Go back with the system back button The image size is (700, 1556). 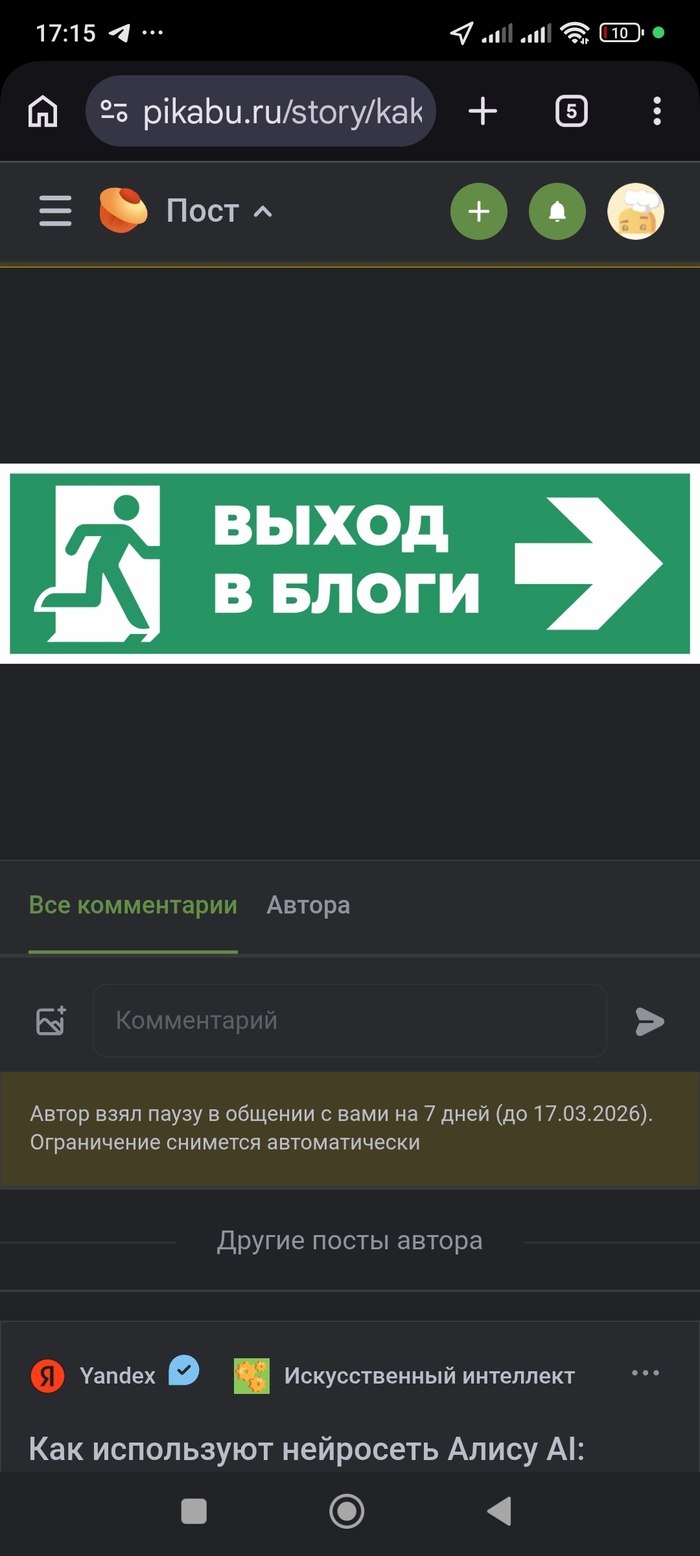pos(498,1511)
